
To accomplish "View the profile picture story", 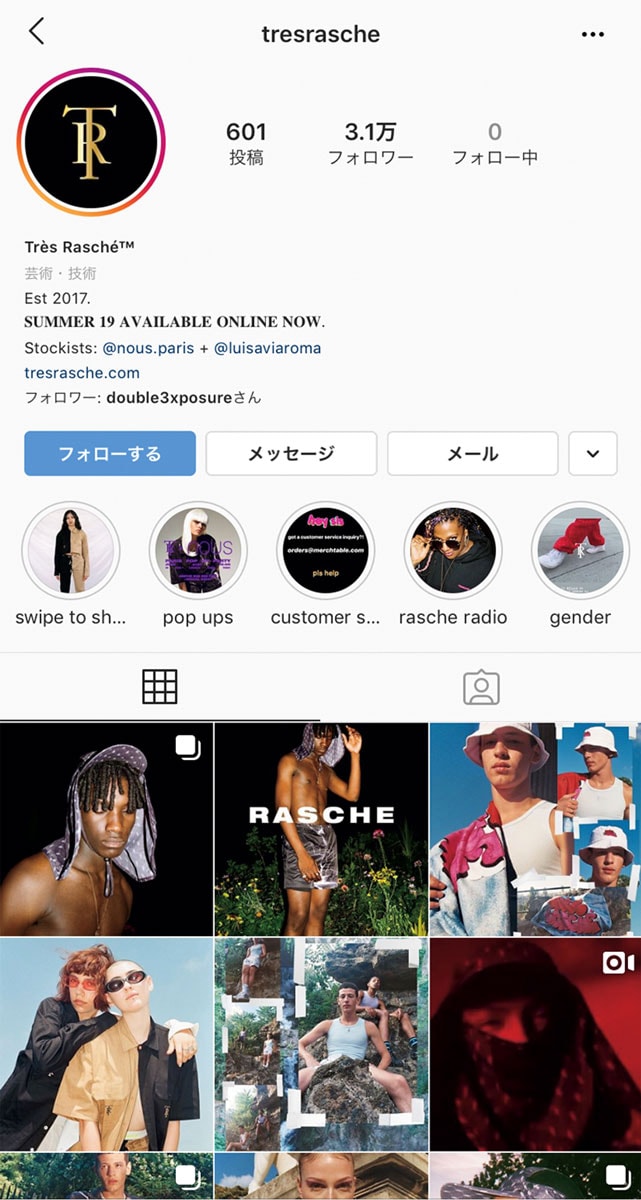I will tap(91, 143).
